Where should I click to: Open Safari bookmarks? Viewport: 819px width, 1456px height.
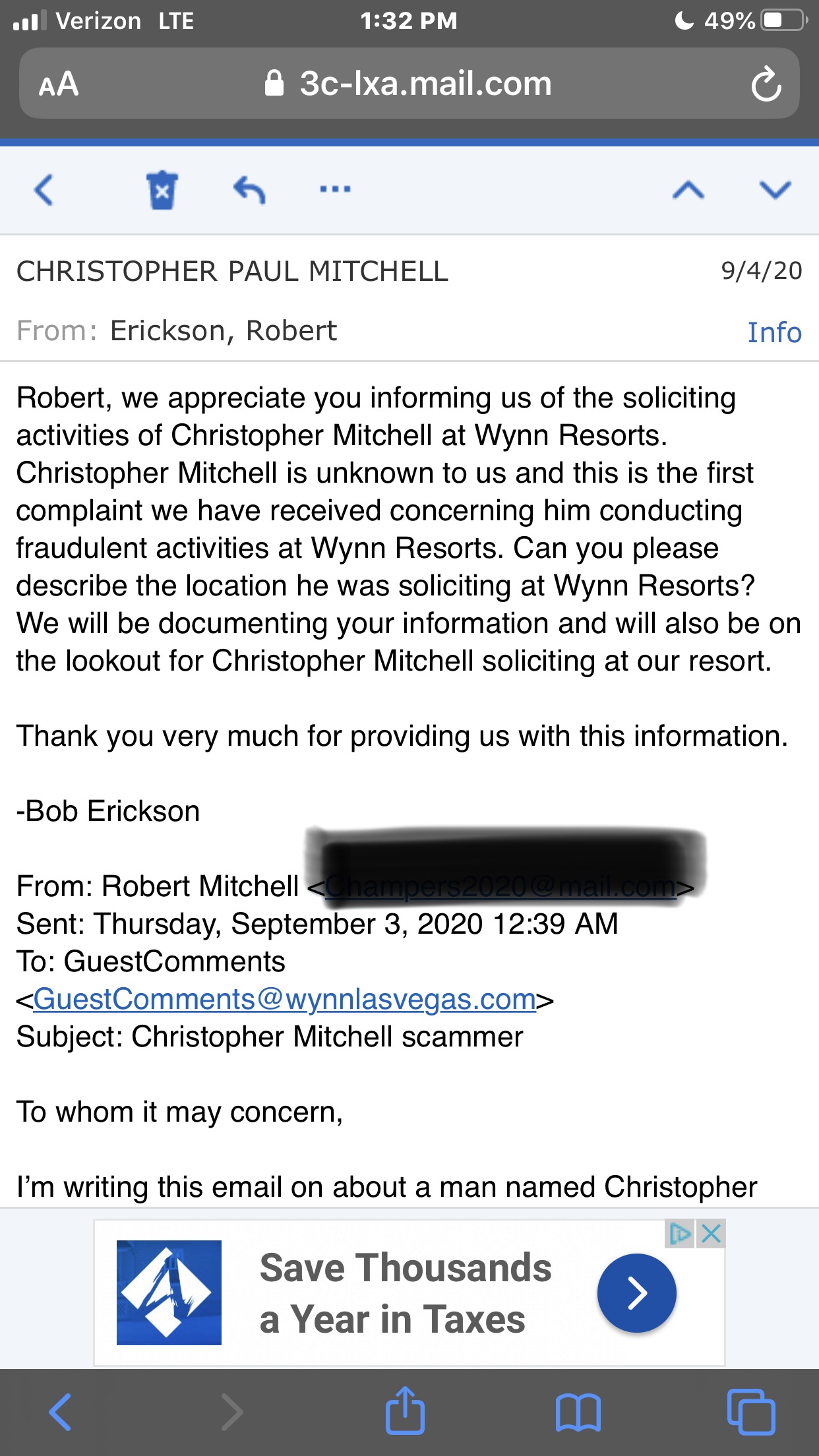pyautogui.click(x=578, y=1412)
